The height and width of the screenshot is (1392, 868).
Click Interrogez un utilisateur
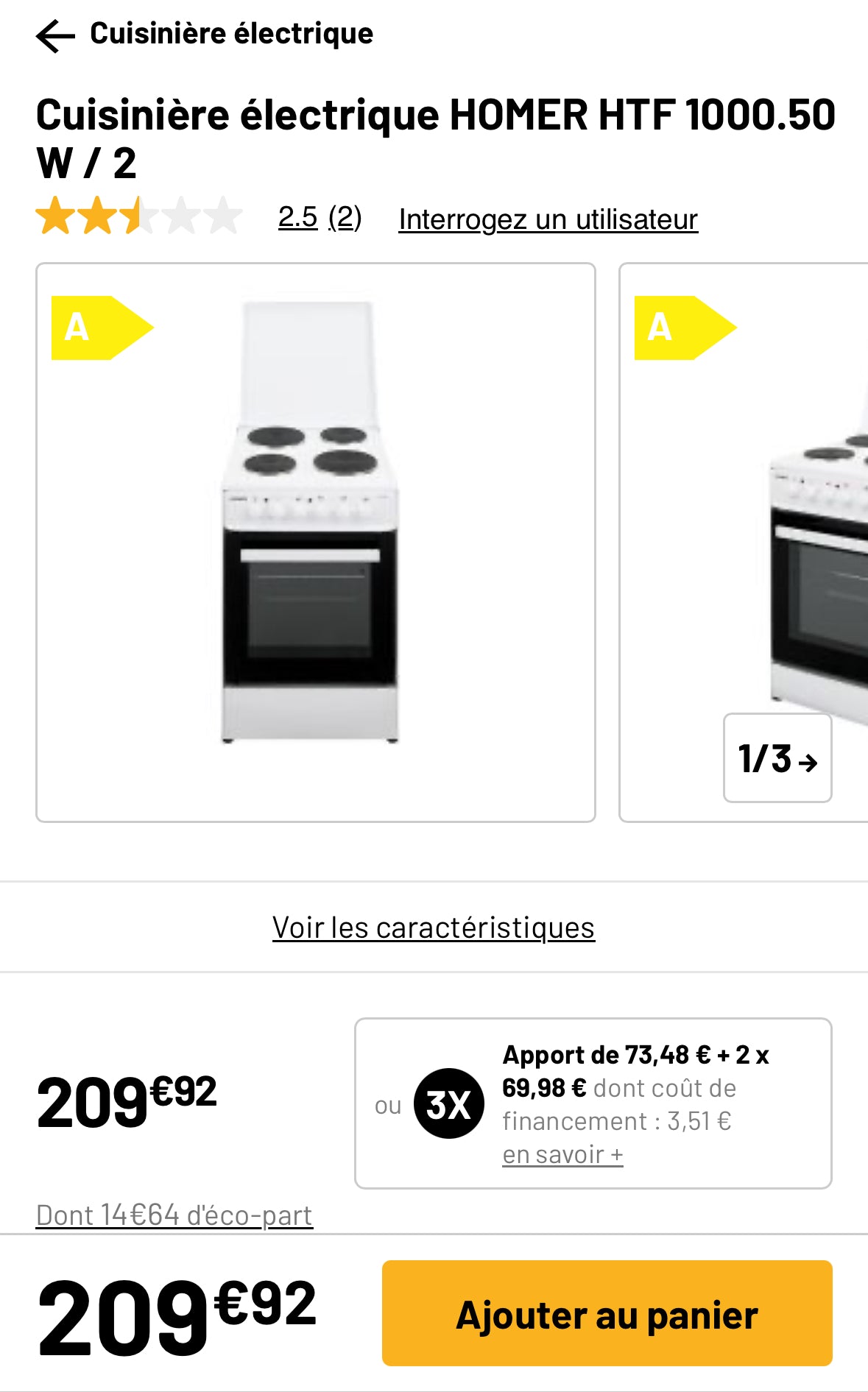click(x=548, y=219)
